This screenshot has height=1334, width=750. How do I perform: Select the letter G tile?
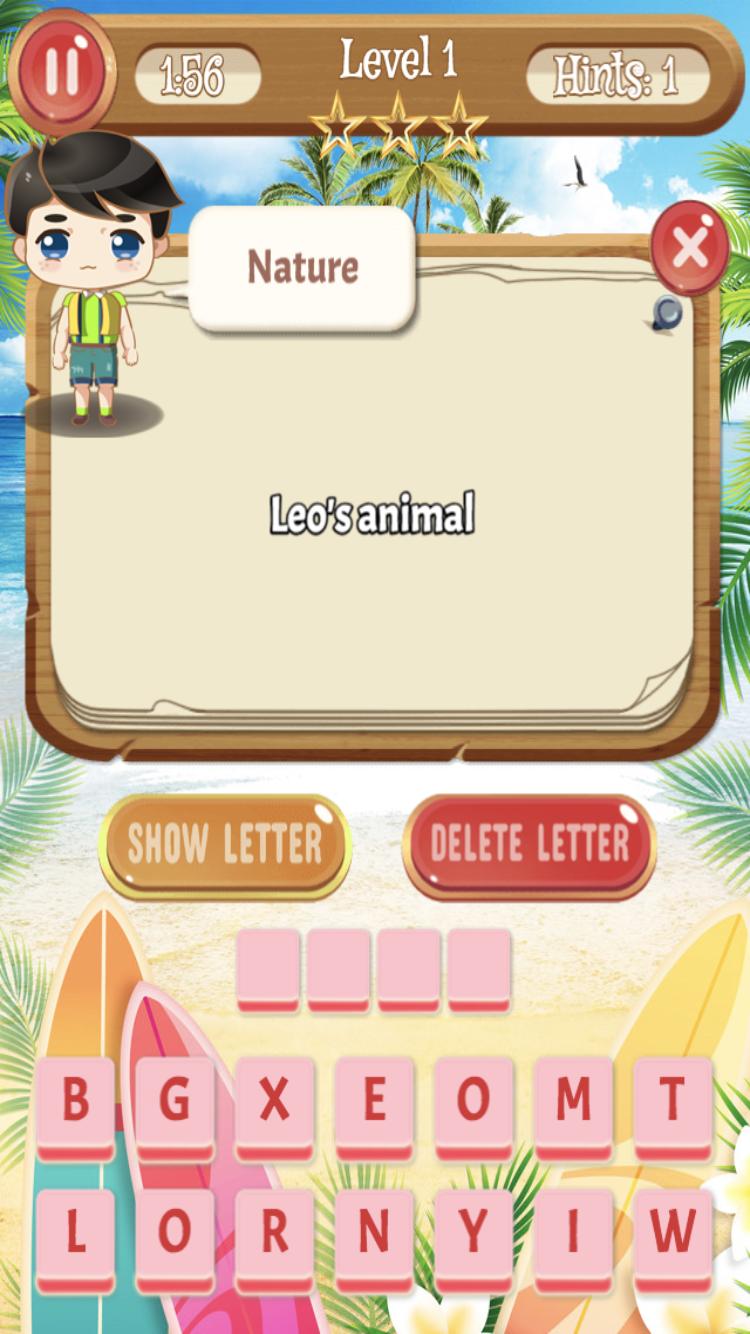[x=175, y=1103]
